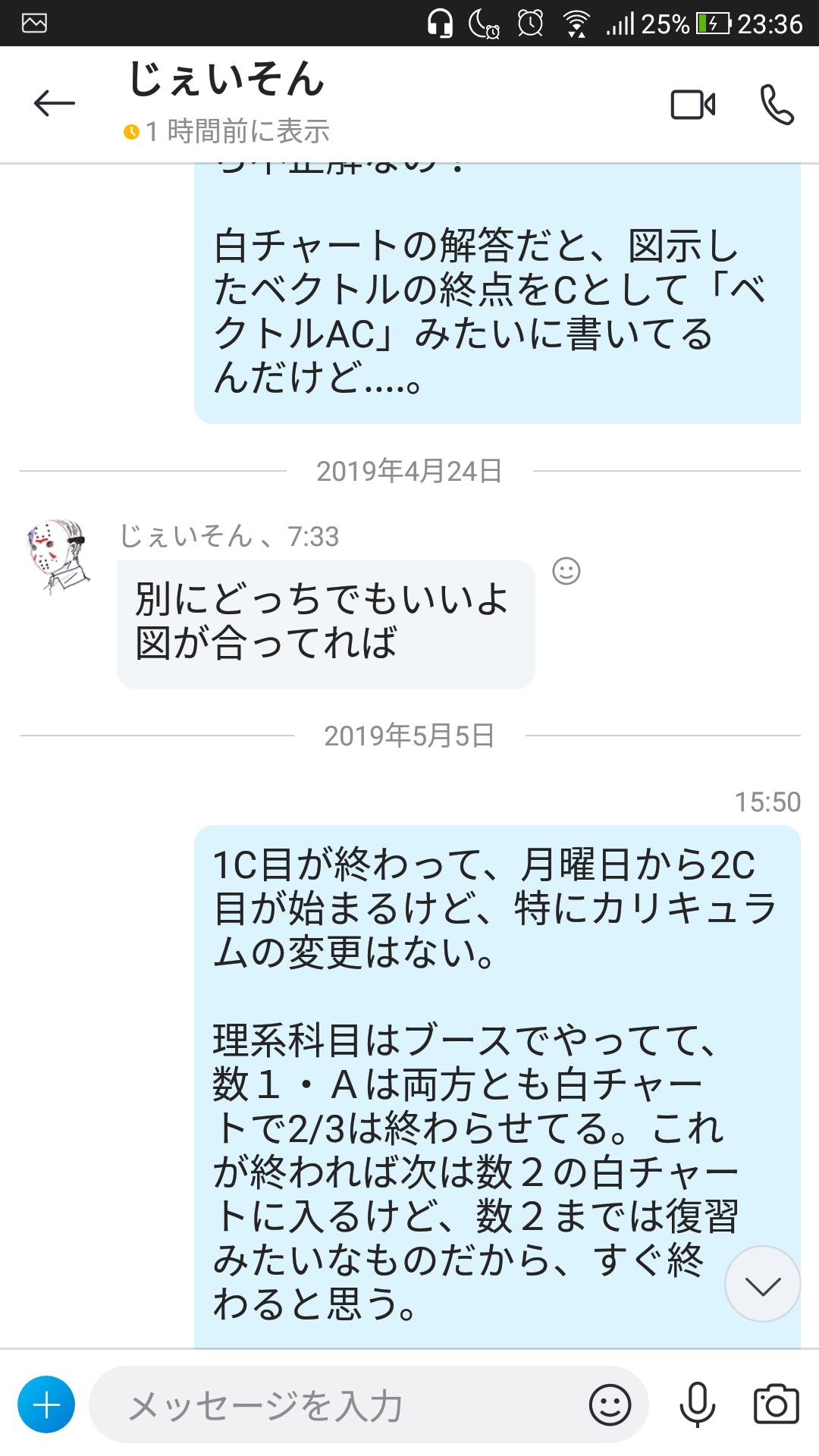Start a voice call with じぇいそん

click(x=777, y=105)
